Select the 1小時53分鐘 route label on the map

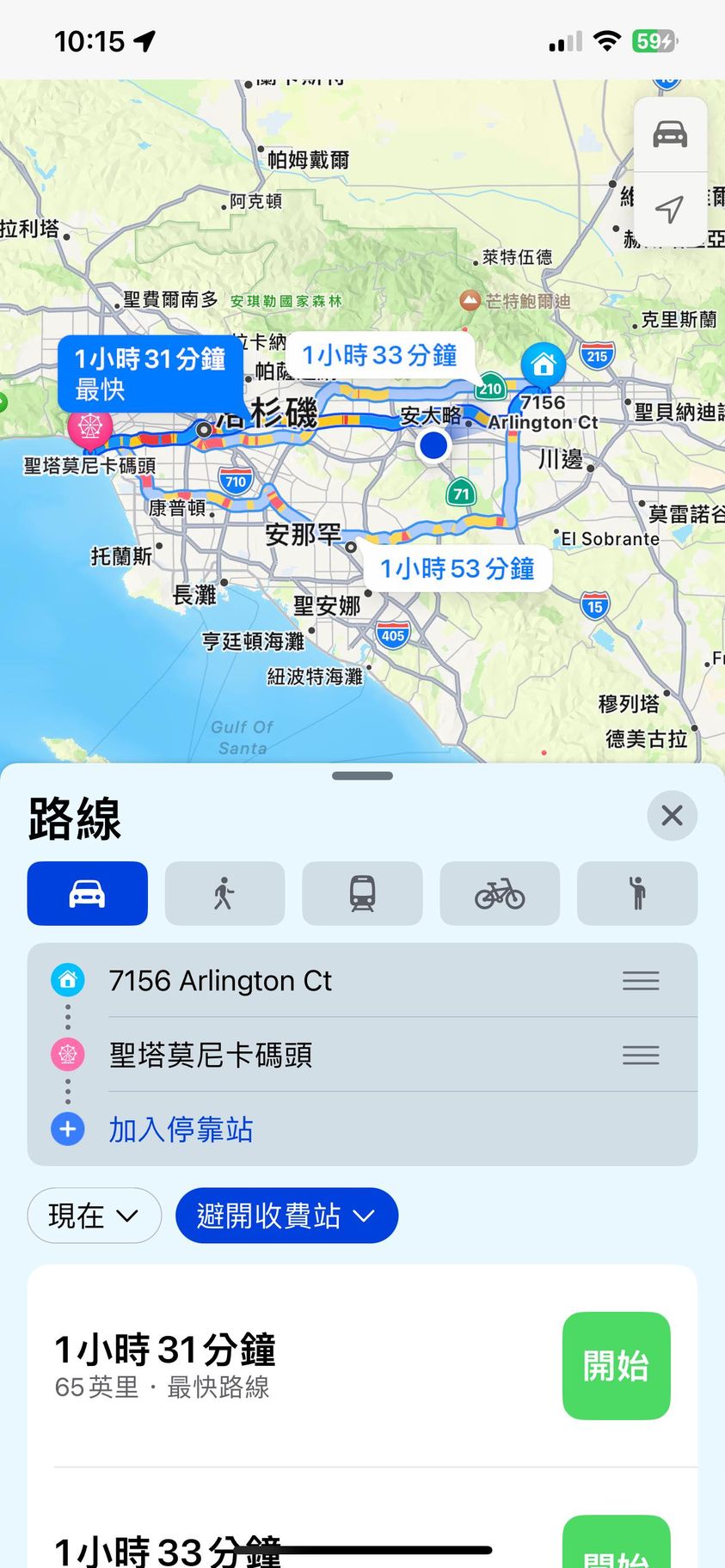[458, 568]
